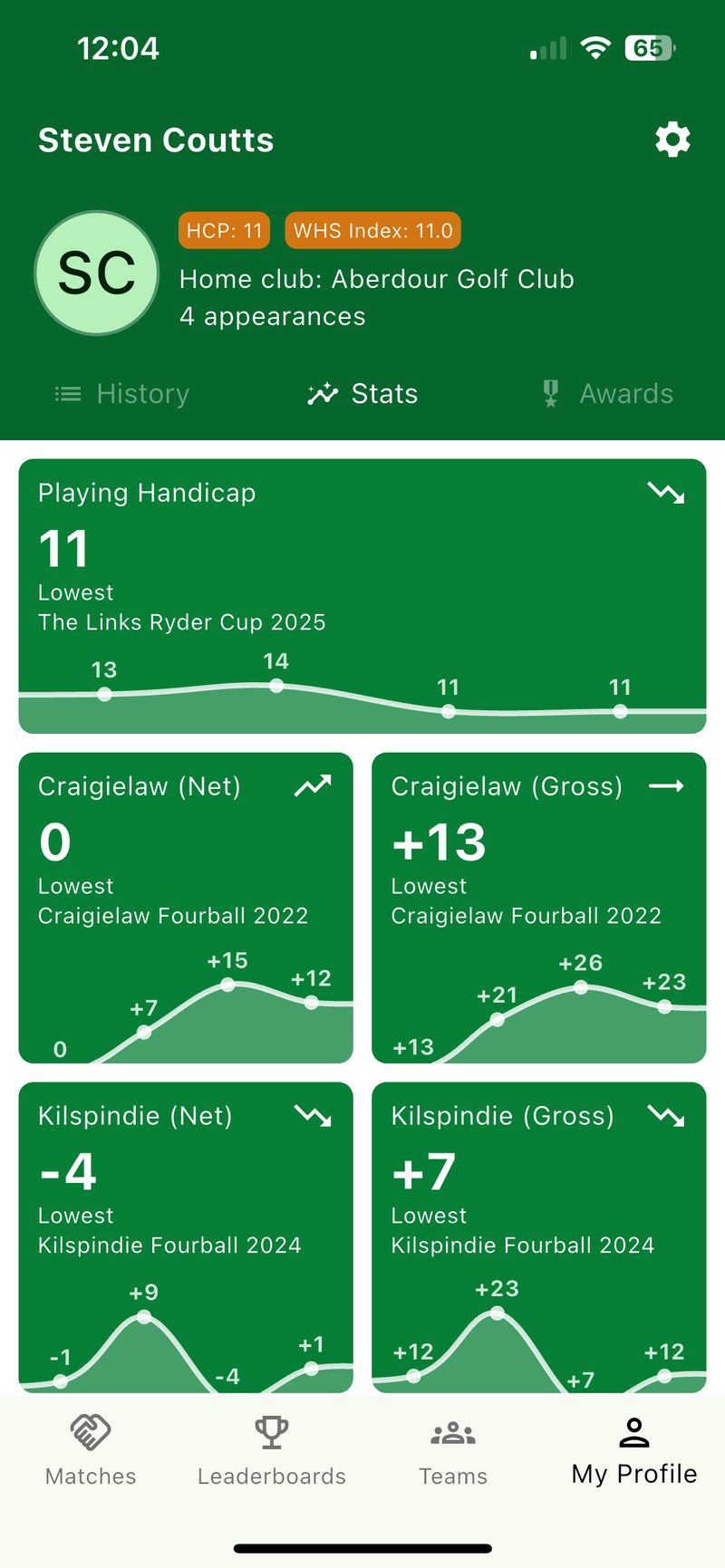Viewport: 725px width, 1568px height.
Task: Switch to the History tab
Action: 121,393
